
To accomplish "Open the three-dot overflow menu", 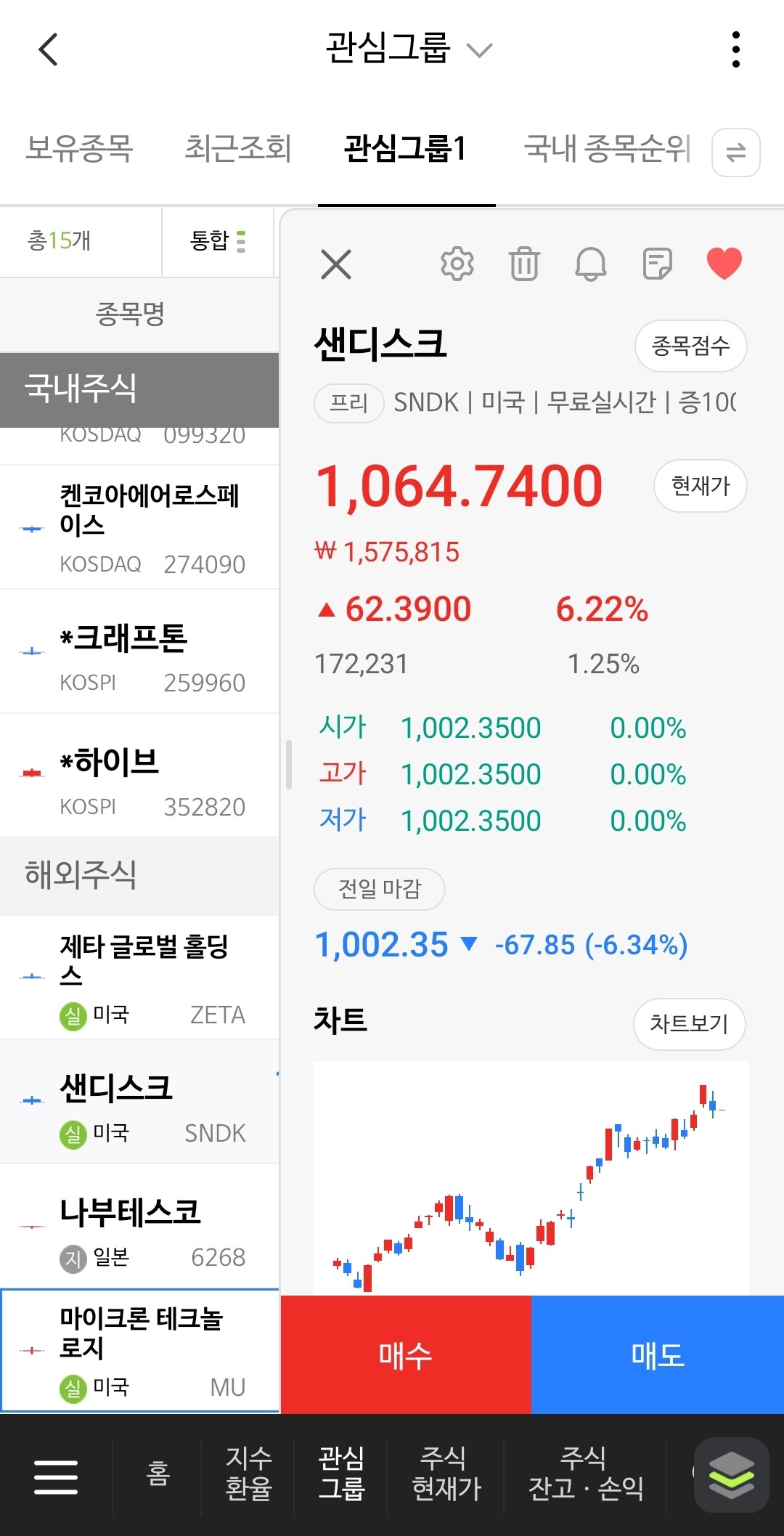I will tap(736, 49).
